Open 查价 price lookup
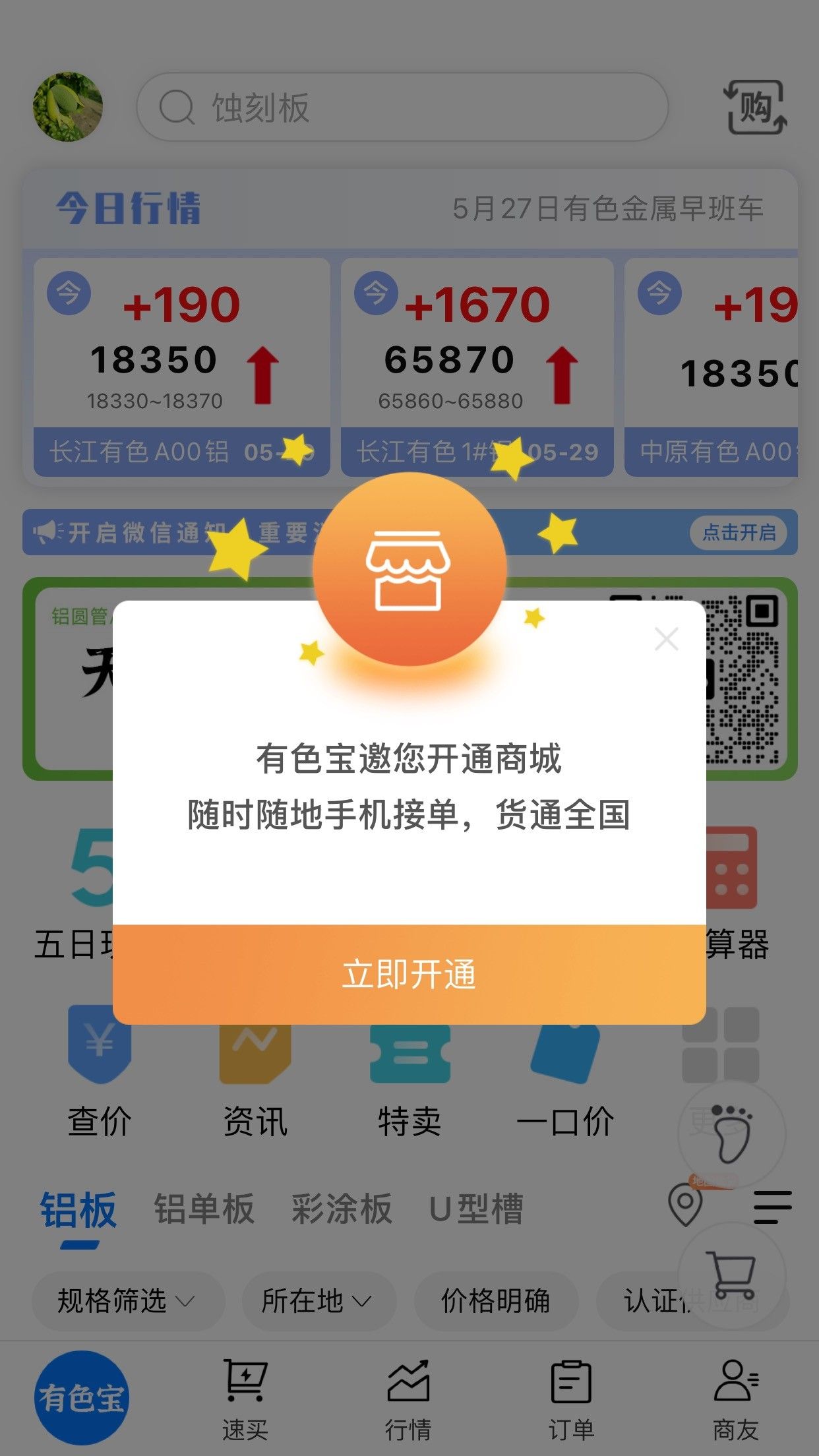The image size is (819, 1456). [100, 1071]
